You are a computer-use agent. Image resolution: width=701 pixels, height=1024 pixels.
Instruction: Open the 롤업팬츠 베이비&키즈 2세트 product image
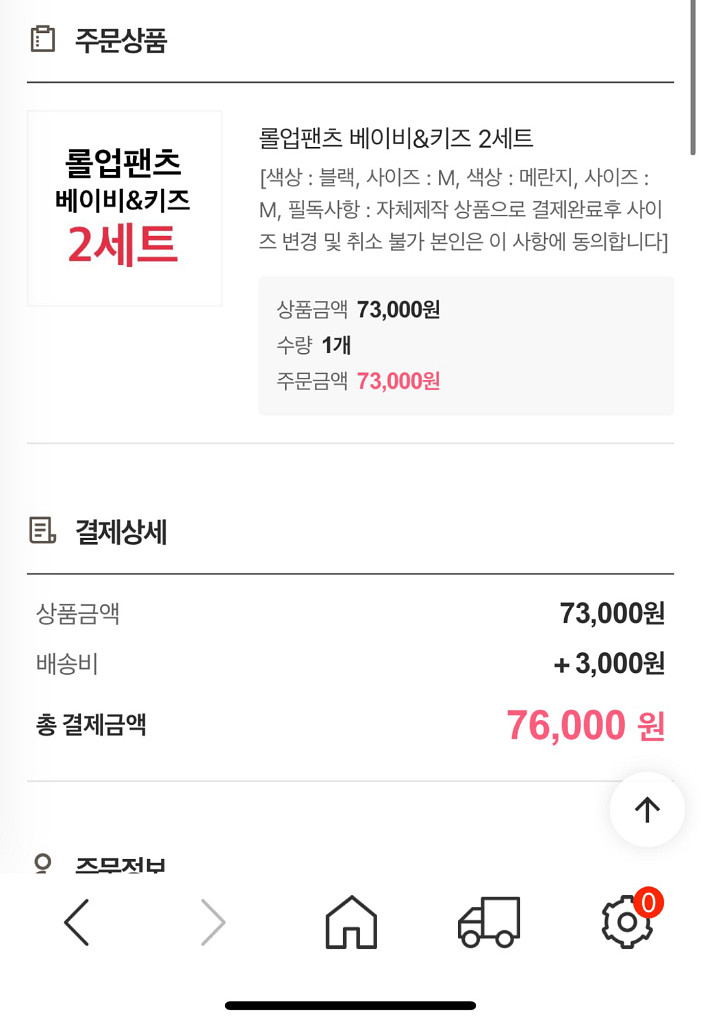(x=125, y=208)
